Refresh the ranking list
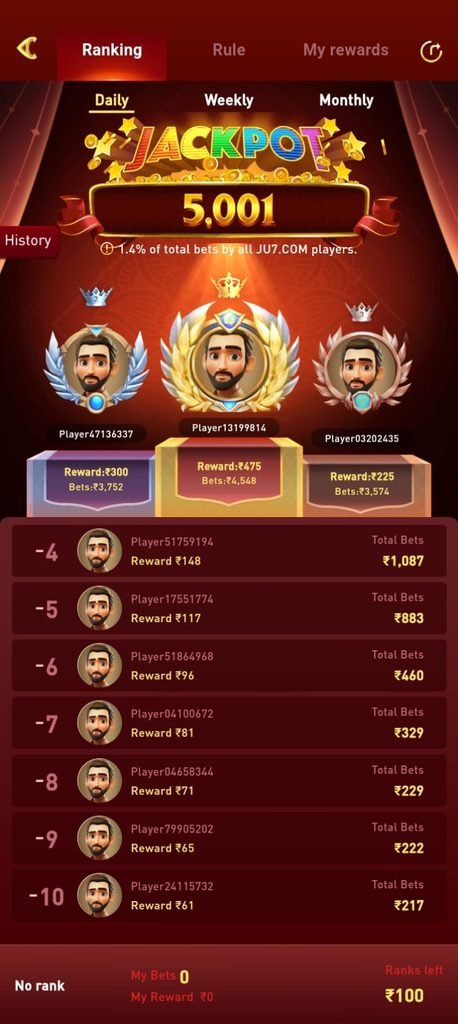The width and height of the screenshot is (458, 1024). [x=431, y=51]
